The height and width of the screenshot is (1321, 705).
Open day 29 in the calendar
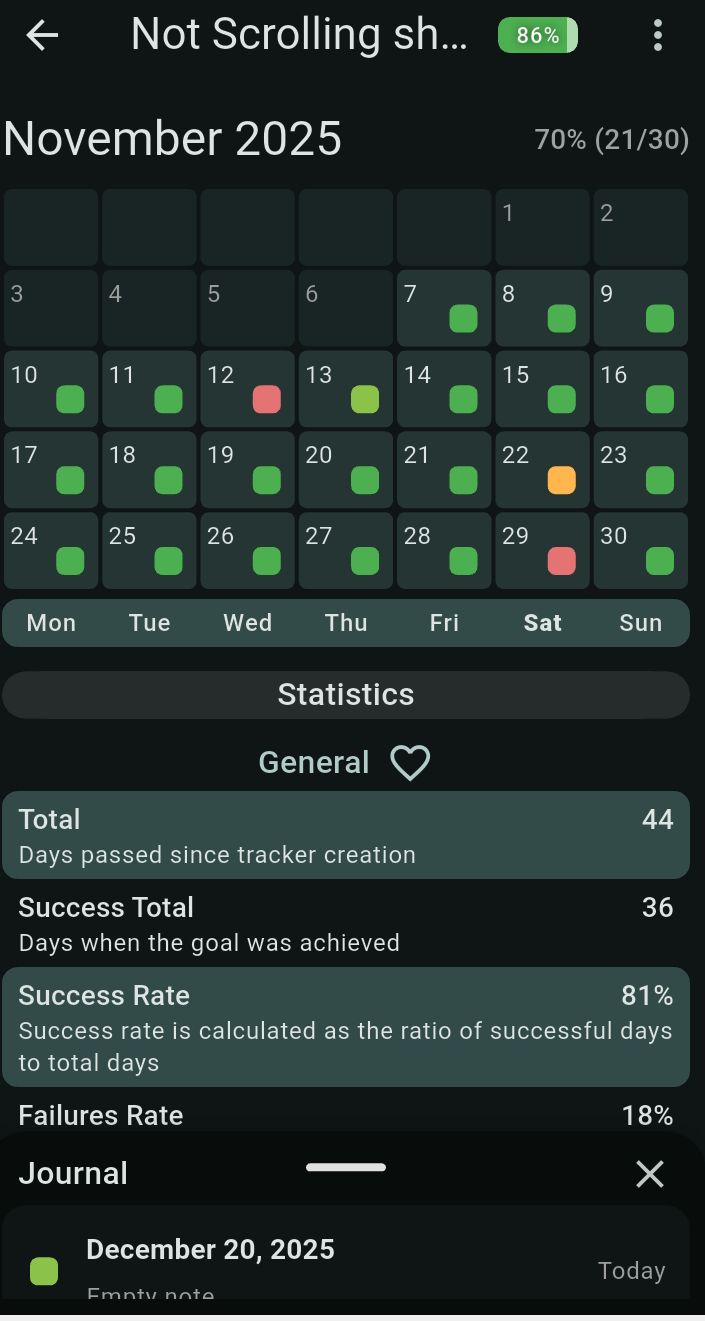pyautogui.click(x=542, y=551)
